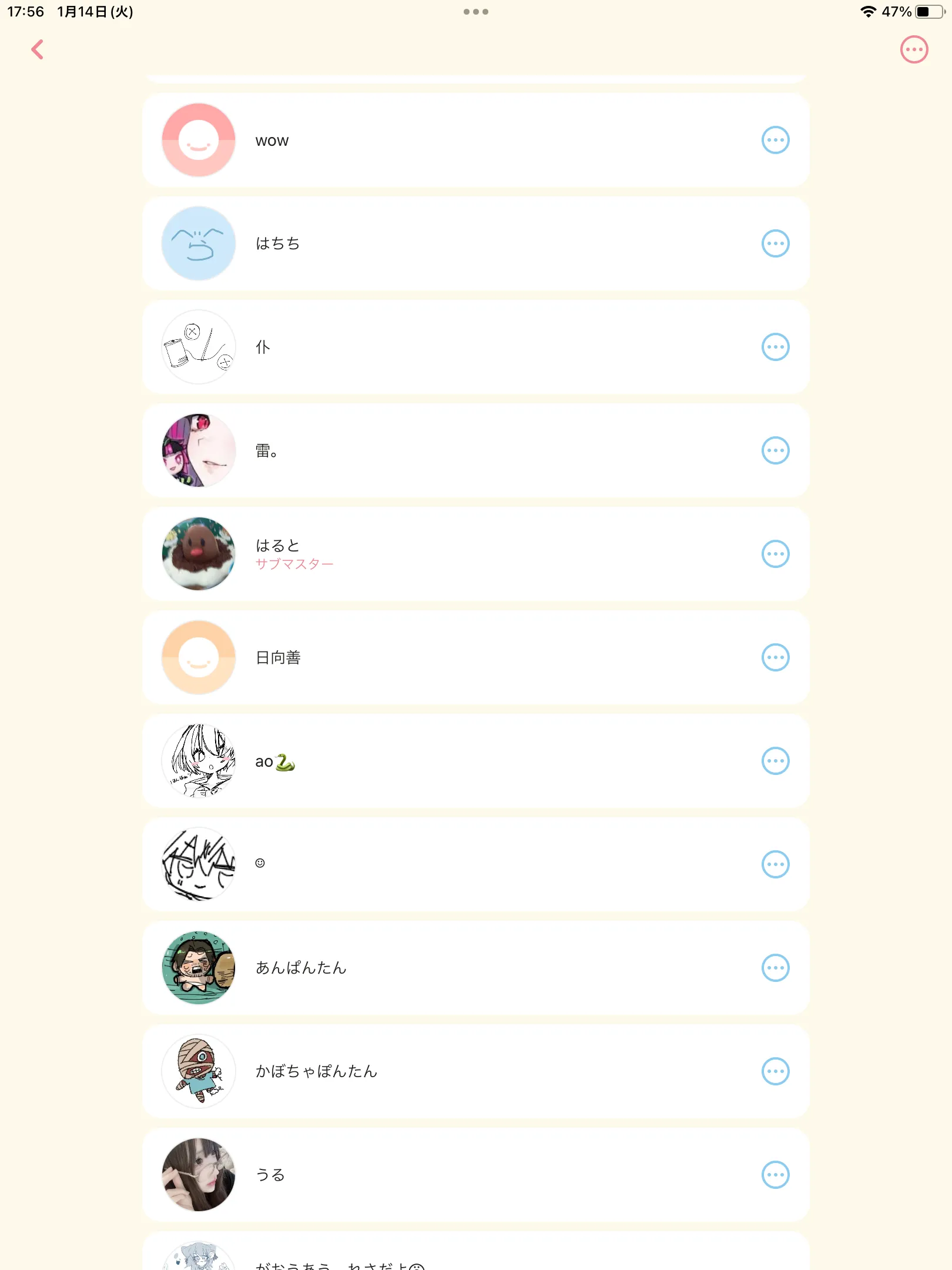Open the more menu for ao🐍
This screenshot has height=1270, width=952.
[x=775, y=761]
